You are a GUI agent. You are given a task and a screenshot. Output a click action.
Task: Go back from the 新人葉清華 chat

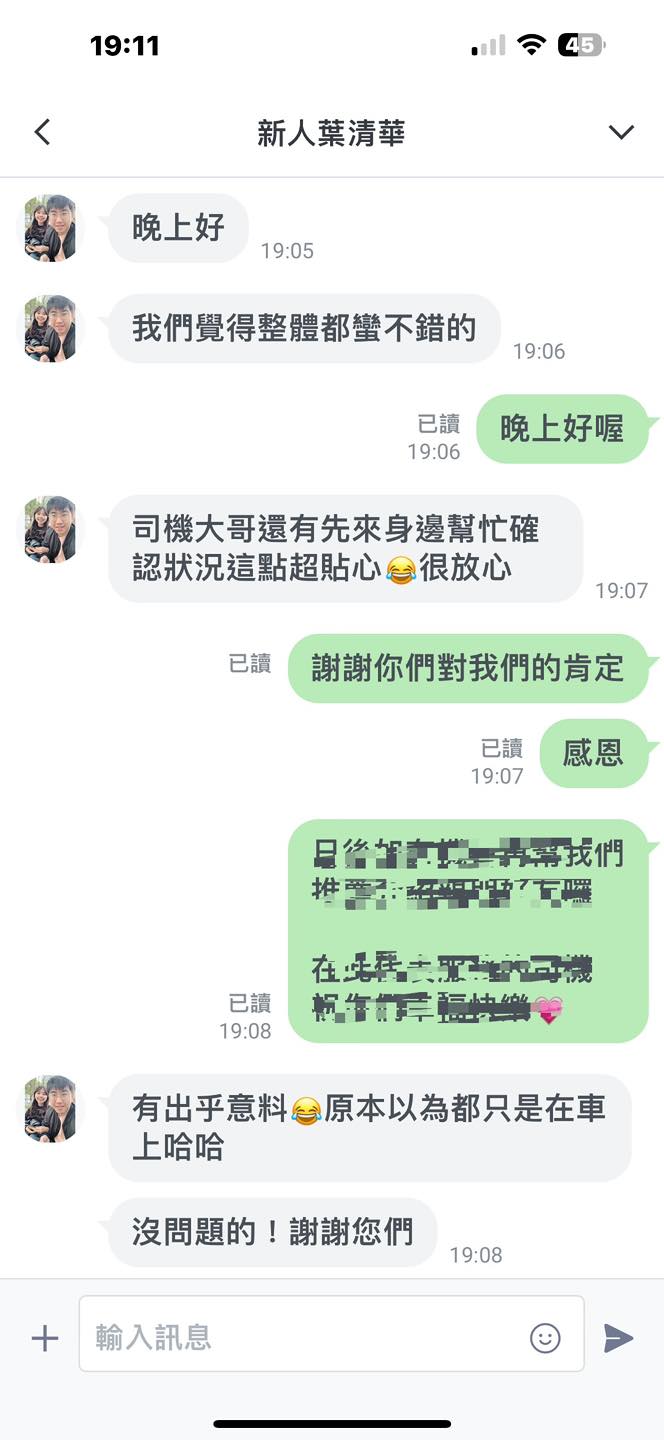(x=42, y=132)
